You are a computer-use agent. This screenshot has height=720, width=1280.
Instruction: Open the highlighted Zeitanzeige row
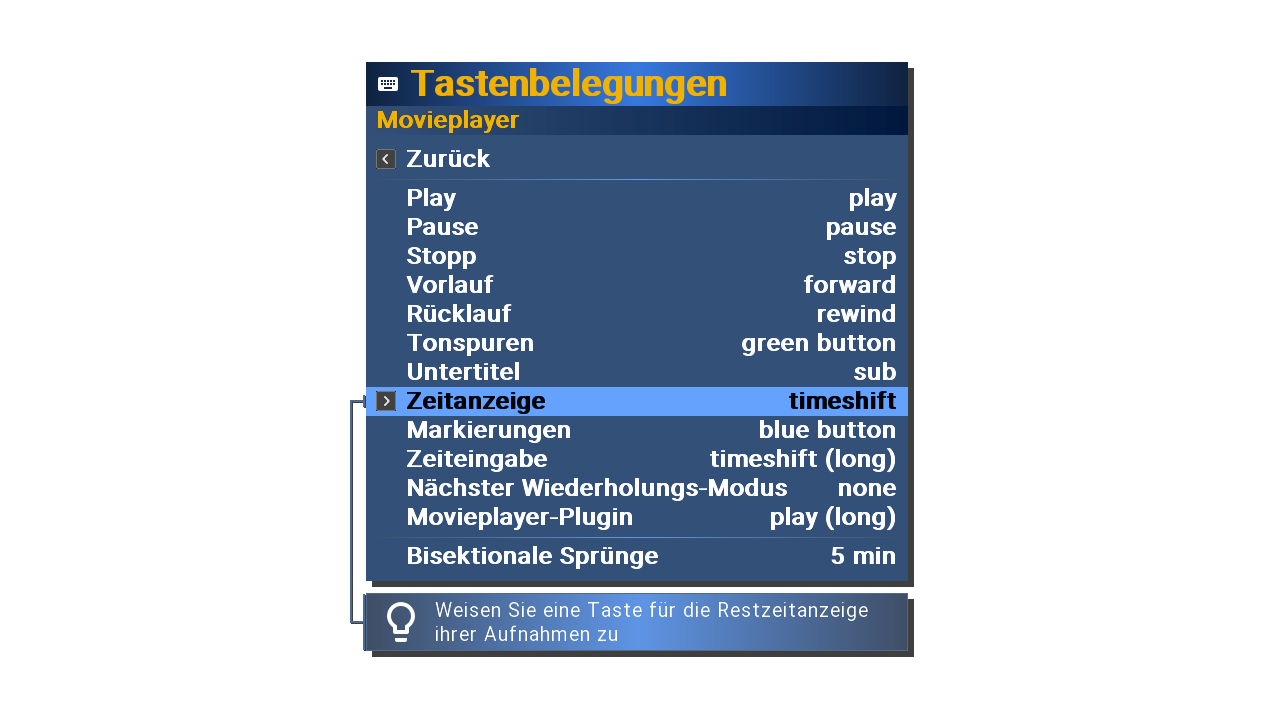(636, 401)
